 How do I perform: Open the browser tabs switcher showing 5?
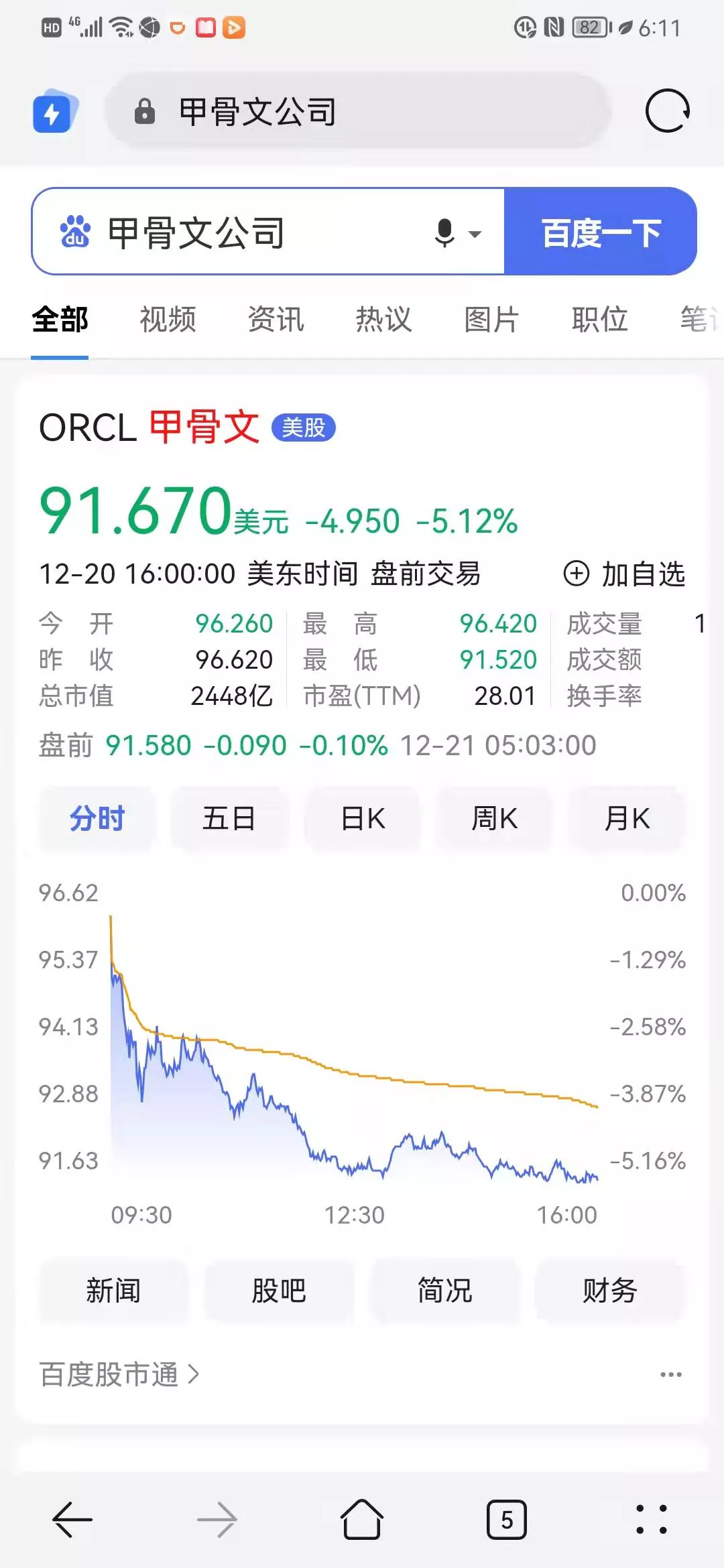pyautogui.click(x=507, y=1520)
